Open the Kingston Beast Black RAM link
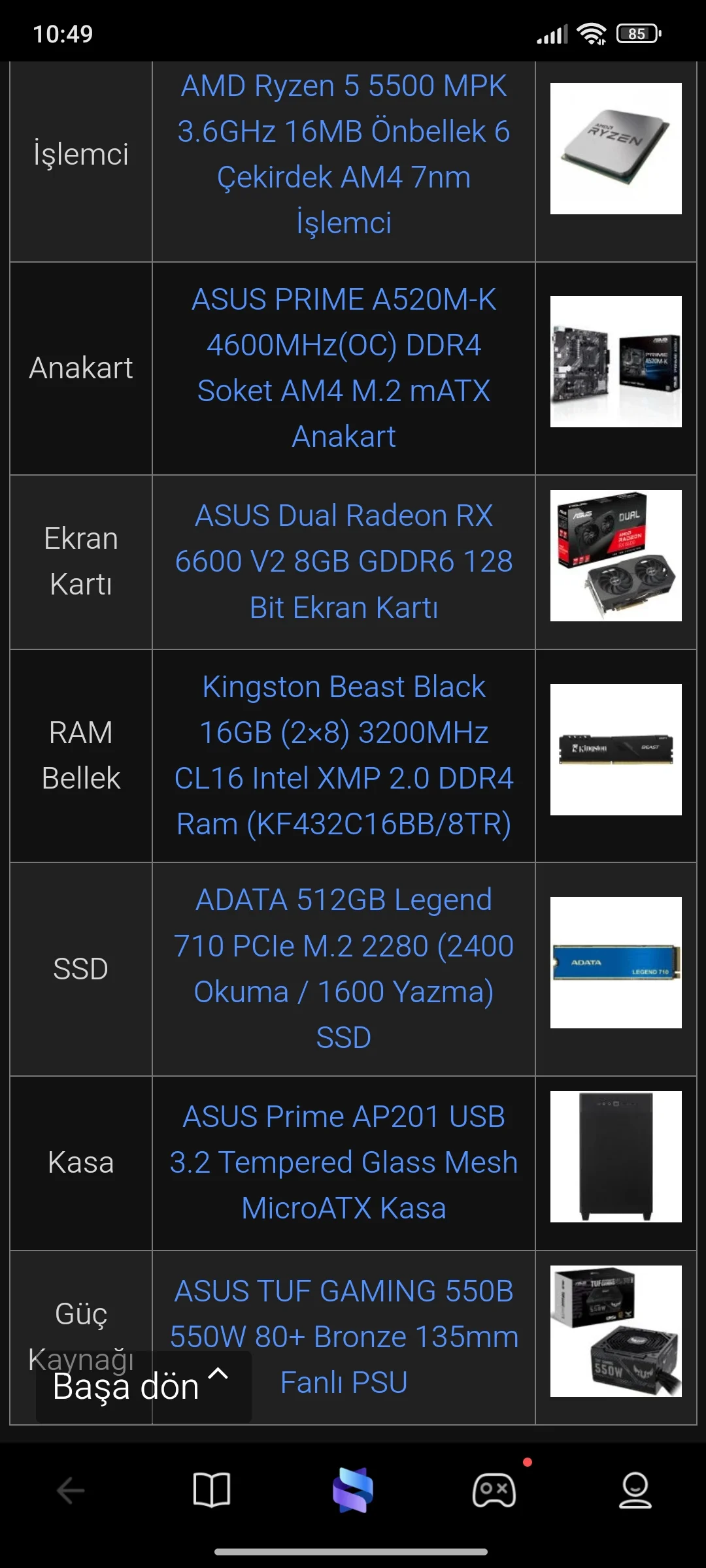Viewport: 706px width, 1568px height. [344, 755]
